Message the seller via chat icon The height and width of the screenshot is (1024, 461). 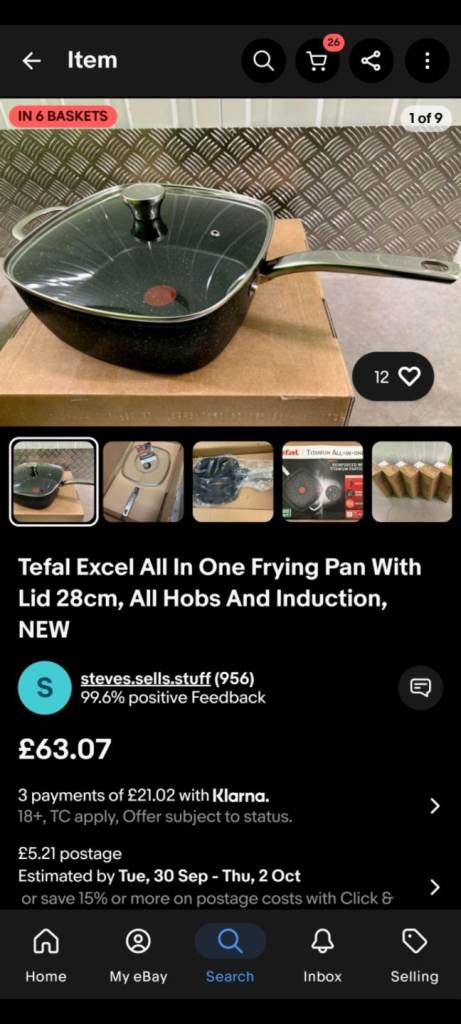point(421,688)
